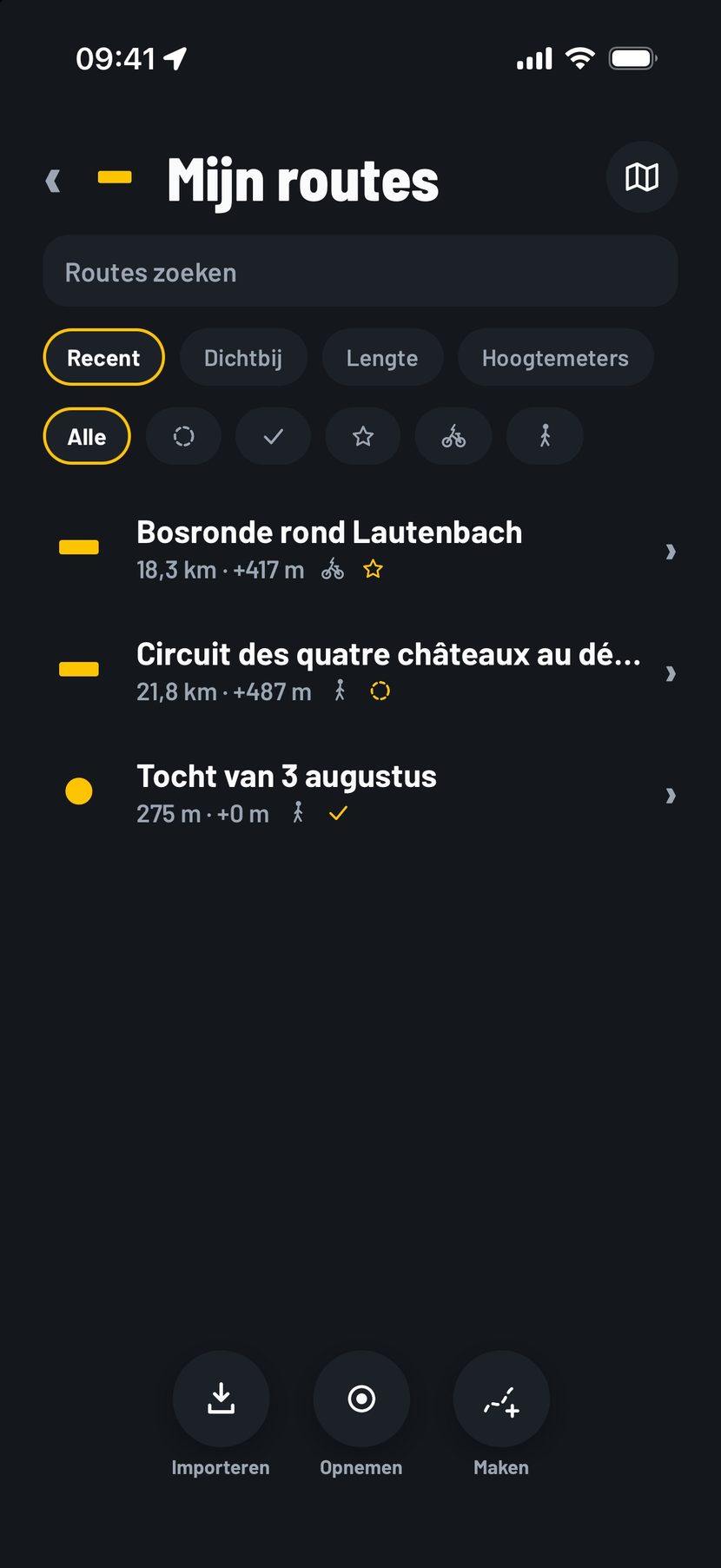Go back using the top-left arrow
The image size is (721, 1568).
53,181
